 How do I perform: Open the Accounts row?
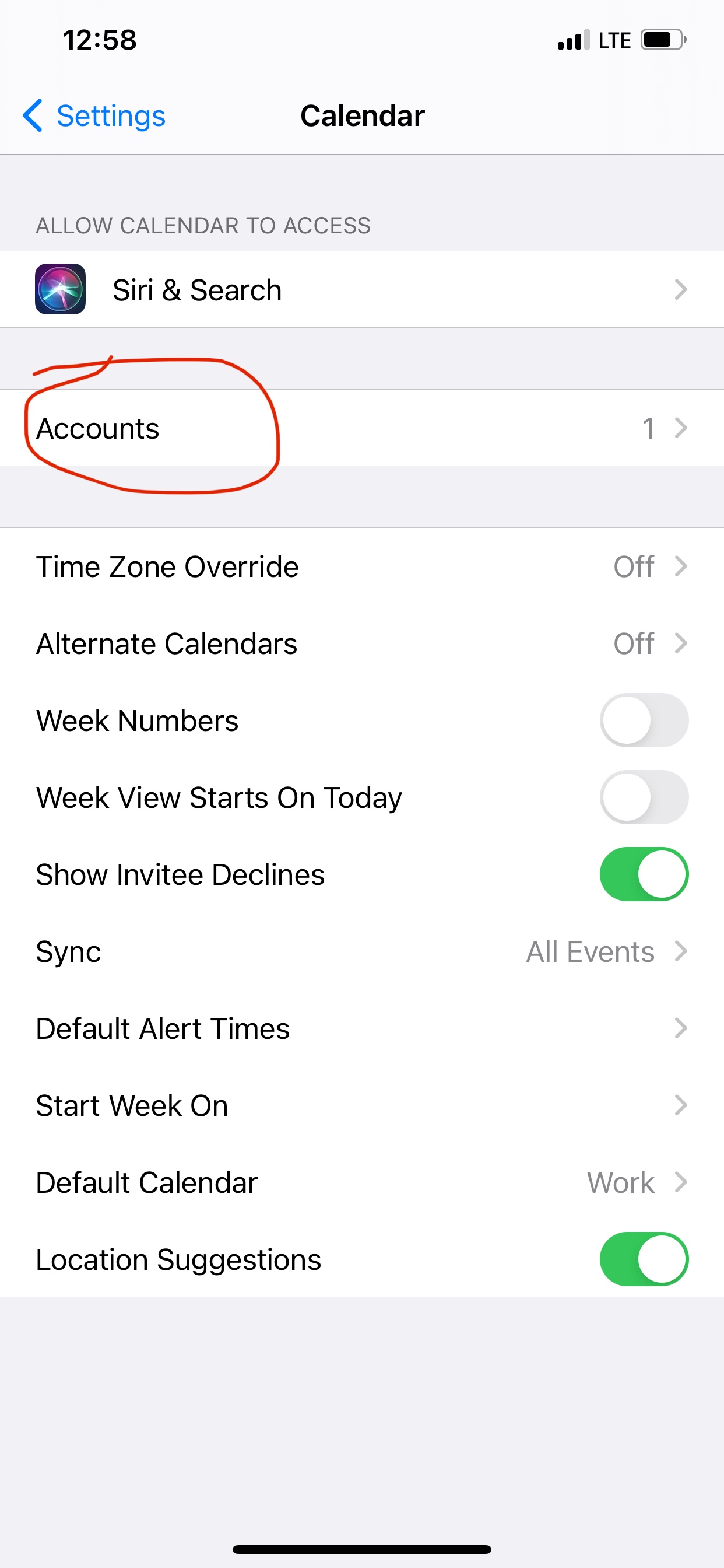(x=361, y=428)
